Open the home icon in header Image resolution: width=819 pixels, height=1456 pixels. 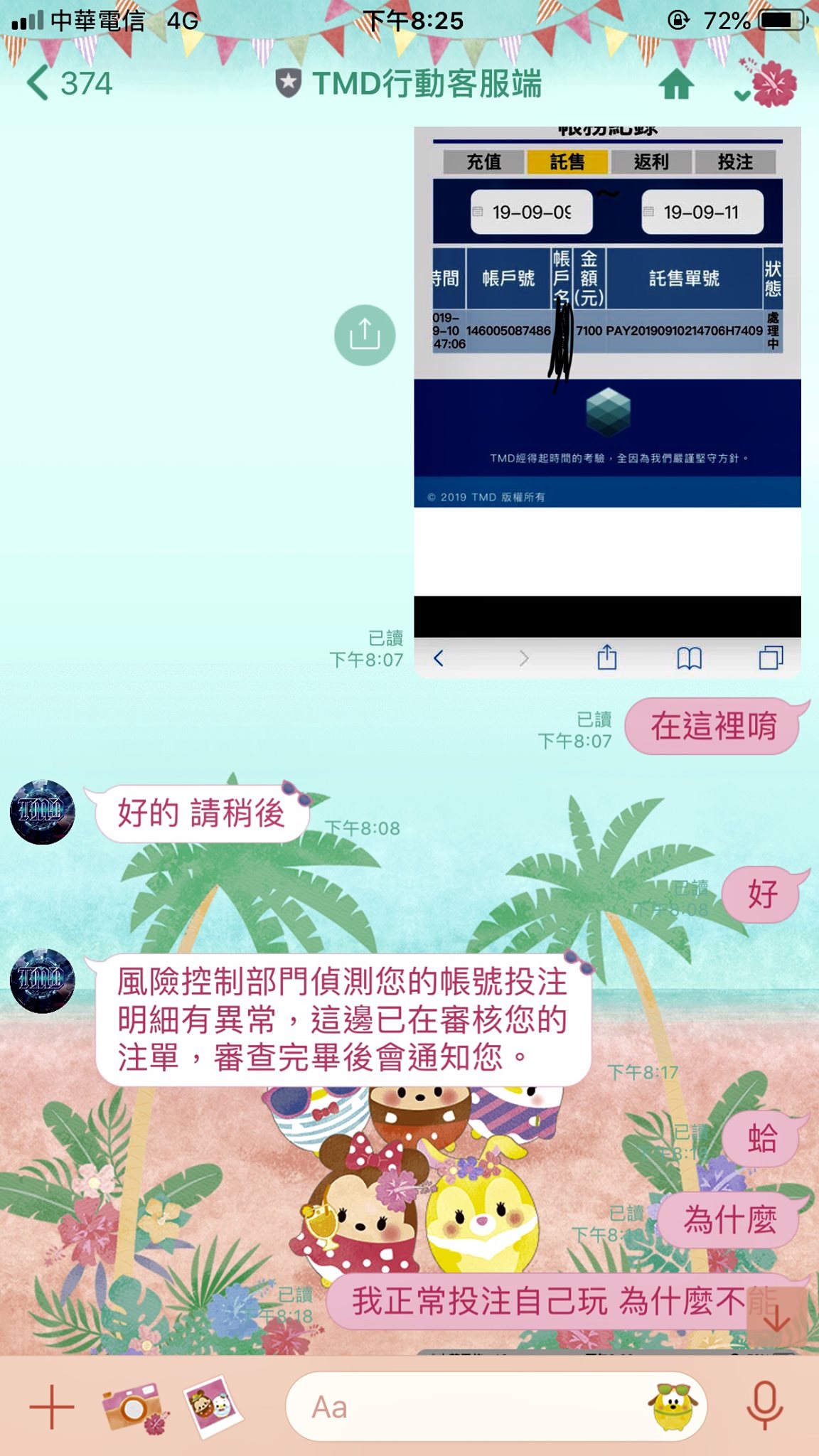click(675, 85)
